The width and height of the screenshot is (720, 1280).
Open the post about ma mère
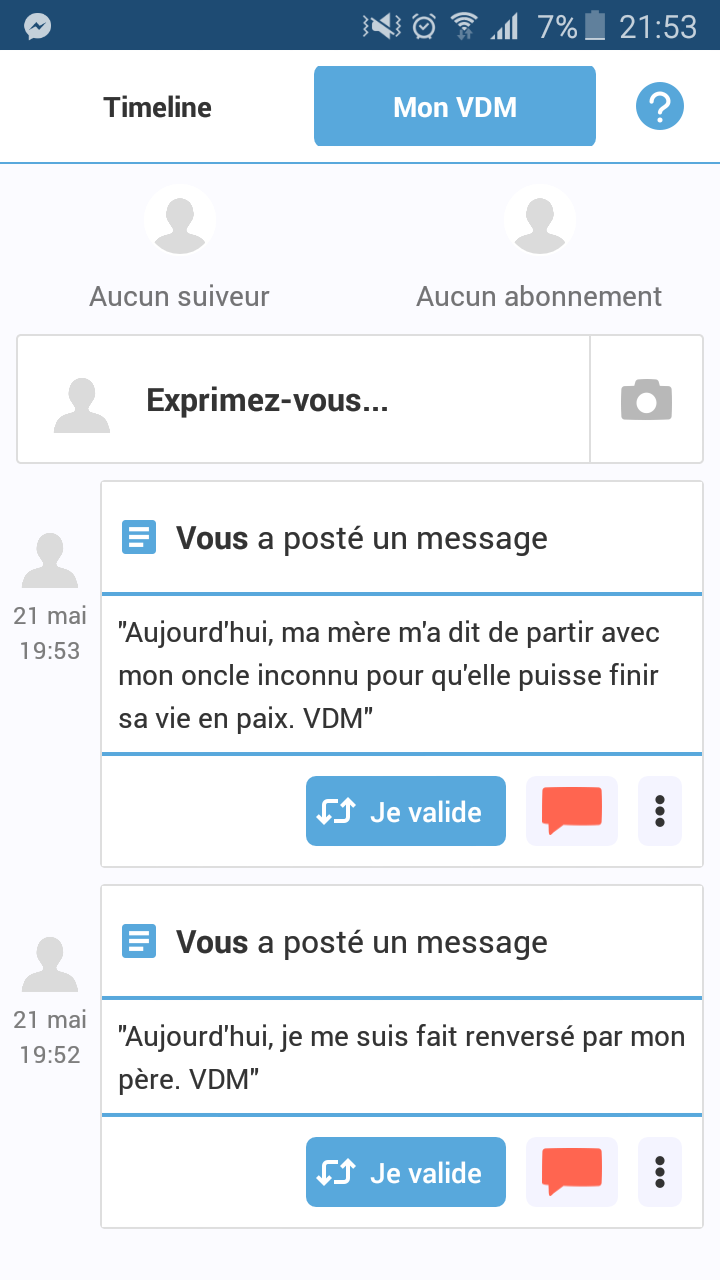(x=401, y=675)
